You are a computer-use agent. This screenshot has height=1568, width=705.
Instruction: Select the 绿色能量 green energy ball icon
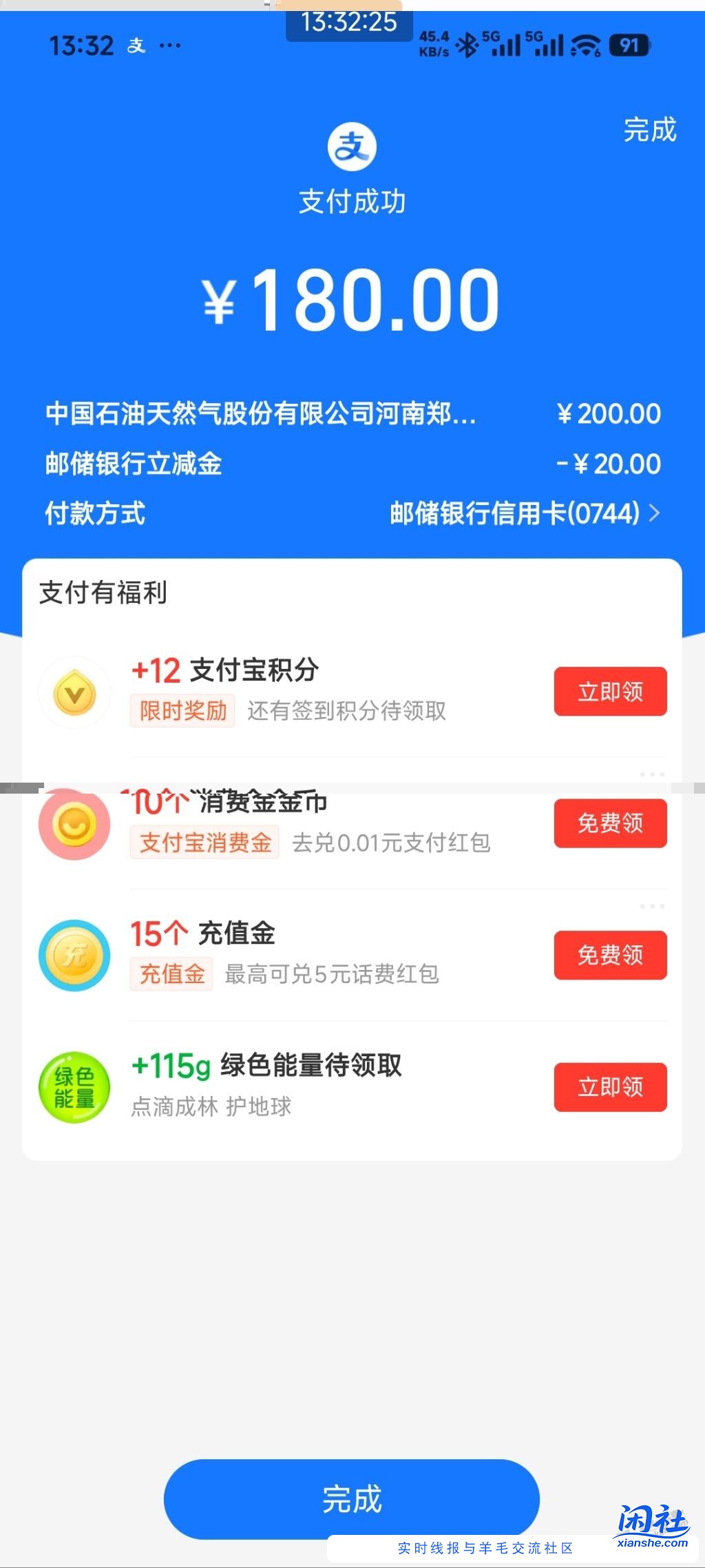(74, 1087)
